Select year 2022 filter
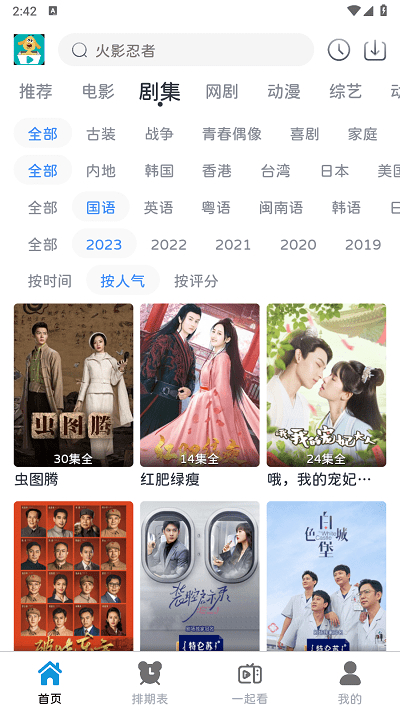The width and height of the screenshot is (400, 711). point(169,245)
